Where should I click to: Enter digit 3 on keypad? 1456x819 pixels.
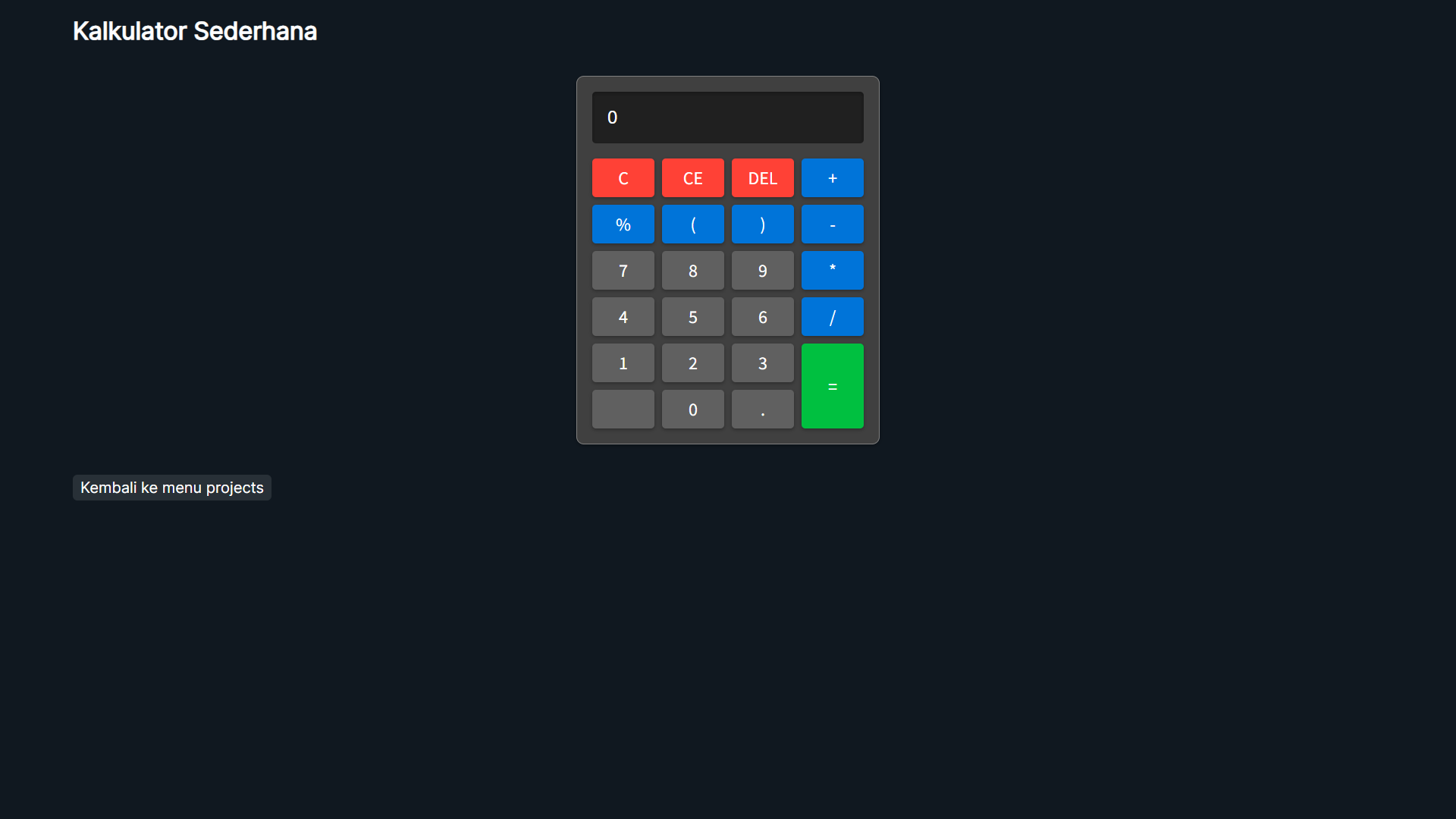point(762,363)
